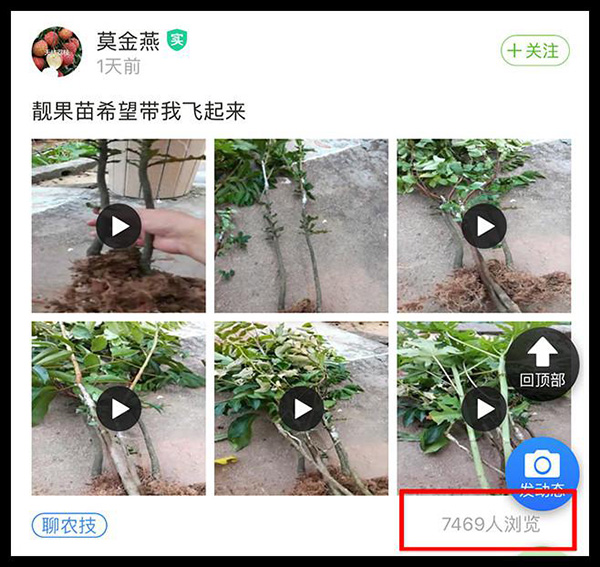The height and width of the screenshot is (567, 600).
Task: Play the first video with the hand
Action: coord(119,226)
